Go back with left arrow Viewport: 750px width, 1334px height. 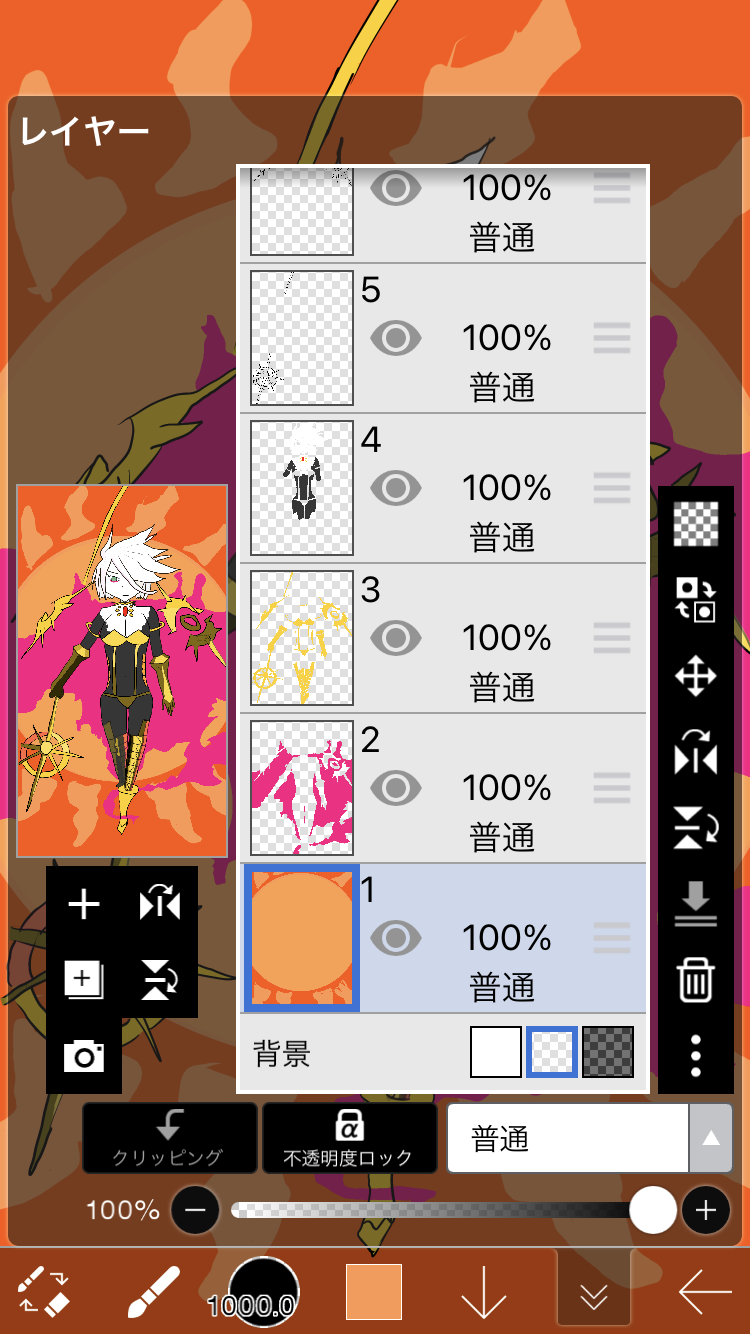(x=705, y=1294)
